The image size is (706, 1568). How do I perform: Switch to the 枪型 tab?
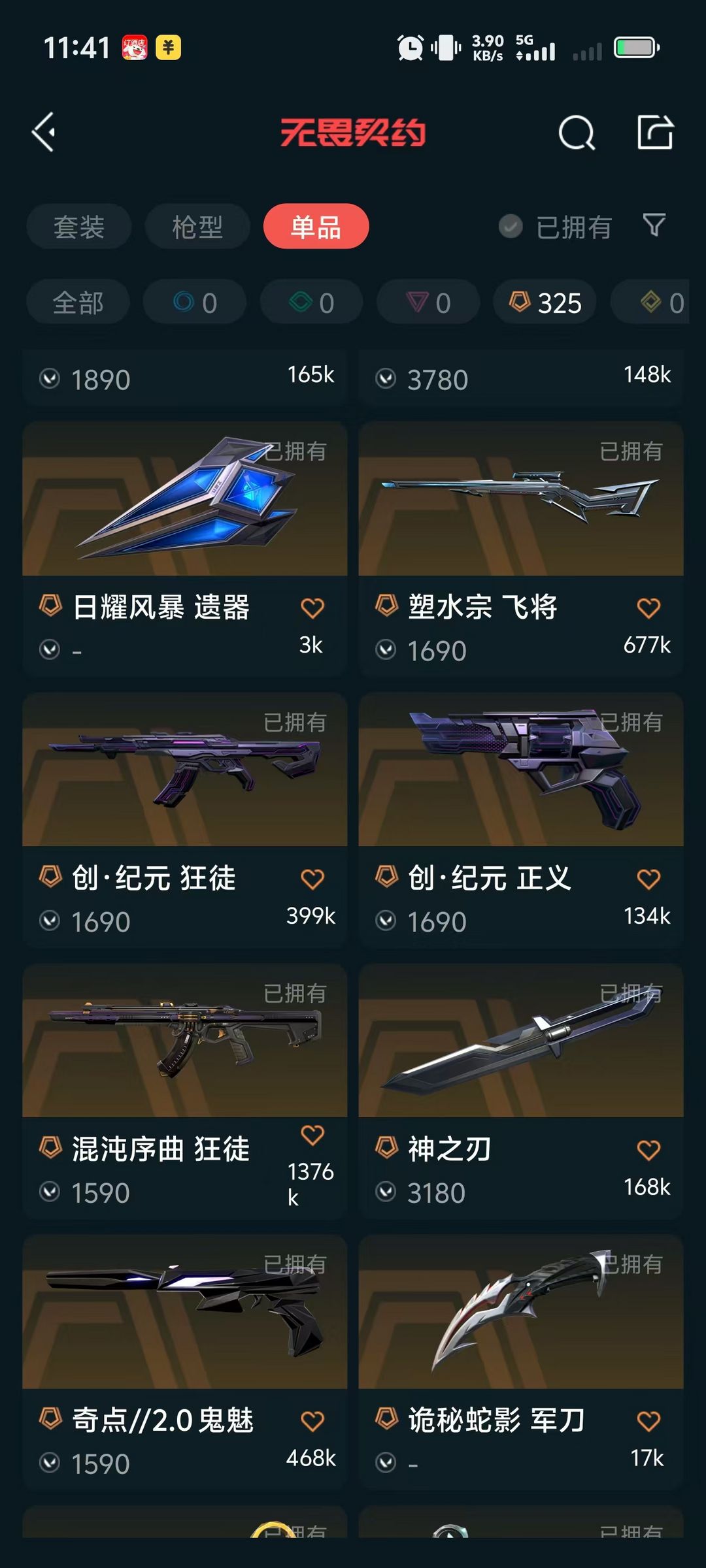[x=197, y=227]
